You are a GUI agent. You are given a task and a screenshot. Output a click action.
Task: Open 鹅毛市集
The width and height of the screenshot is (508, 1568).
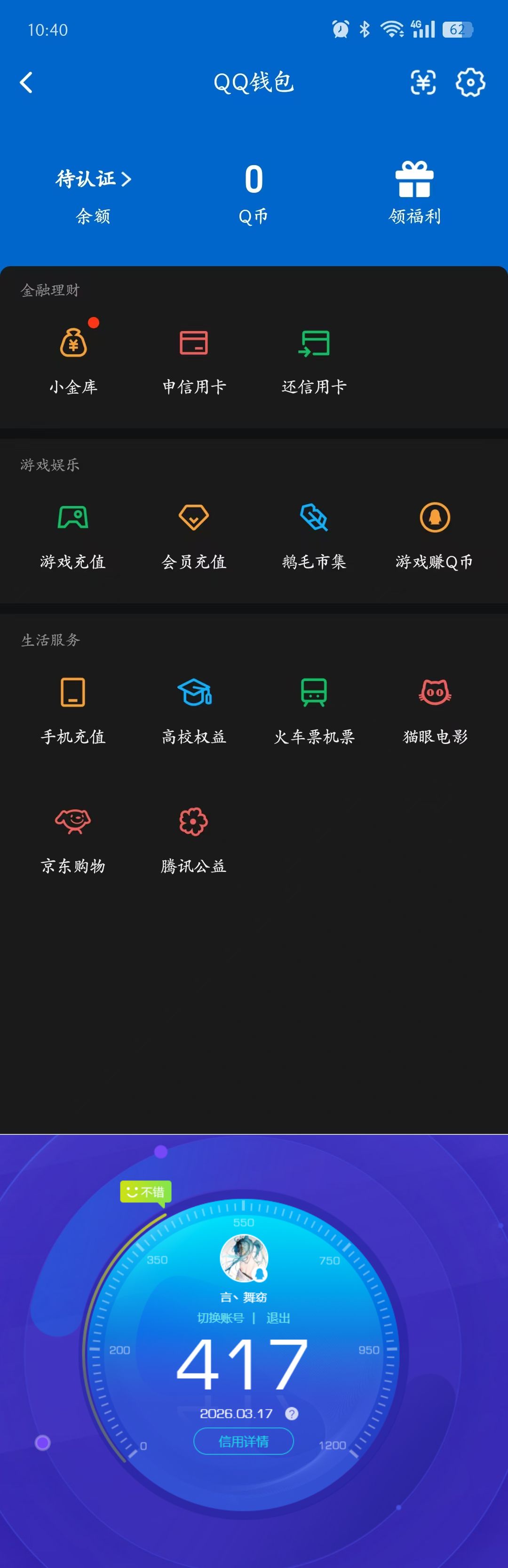click(x=314, y=534)
